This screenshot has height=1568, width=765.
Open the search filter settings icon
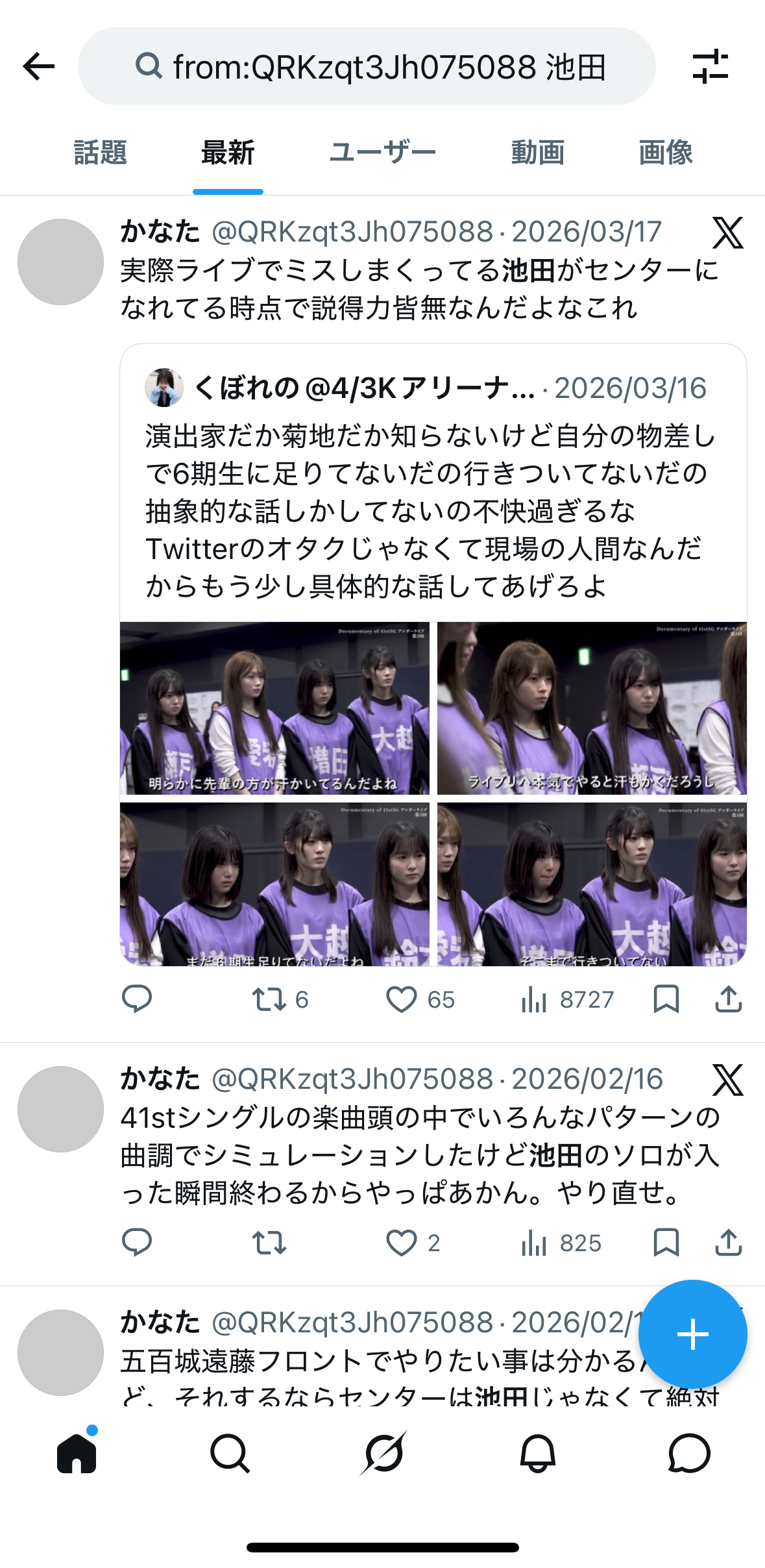[710, 66]
